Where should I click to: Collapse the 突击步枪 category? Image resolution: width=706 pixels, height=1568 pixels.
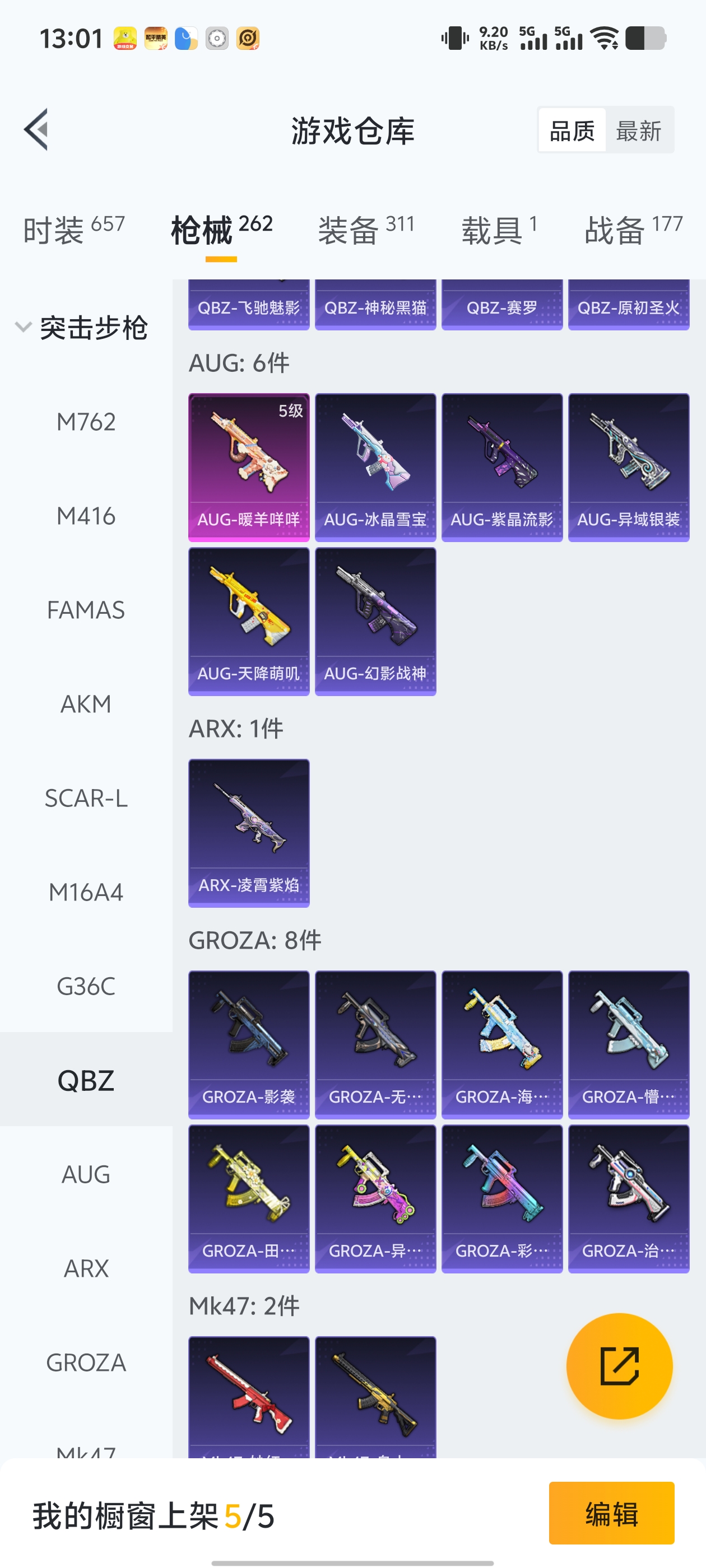coord(82,328)
